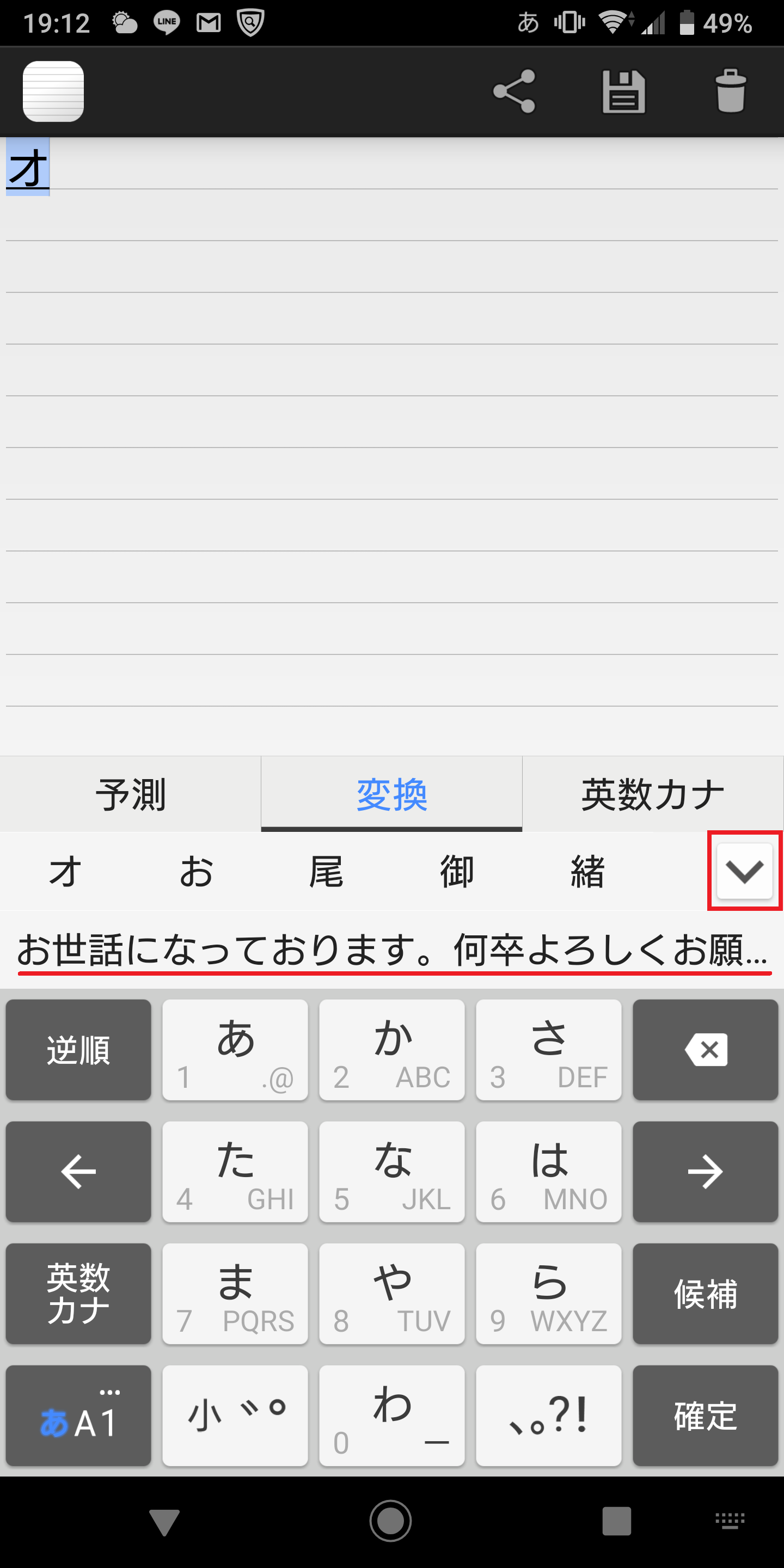Switch to the 英数カナ tab
784x1568 pixels.
tap(653, 794)
